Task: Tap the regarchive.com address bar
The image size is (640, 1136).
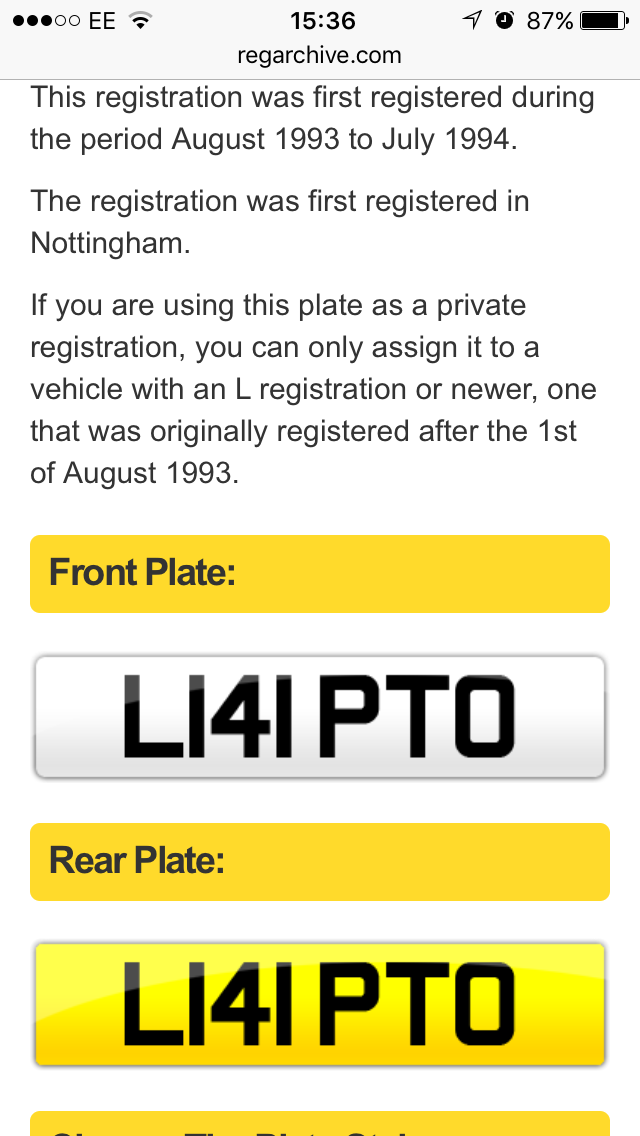Action: coord(320,56)
